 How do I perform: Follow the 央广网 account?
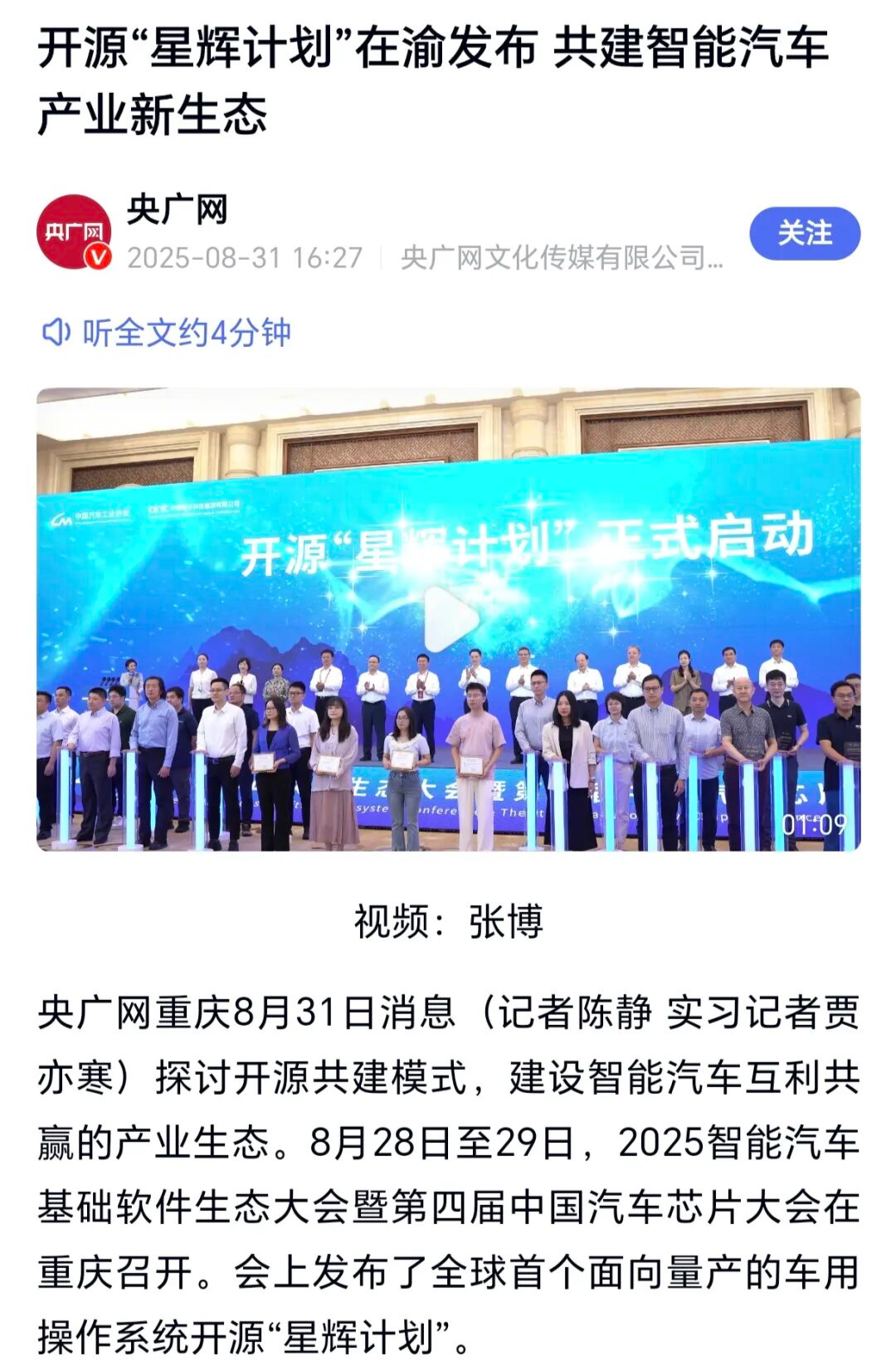pyautogui.click(x=804, y=233)
